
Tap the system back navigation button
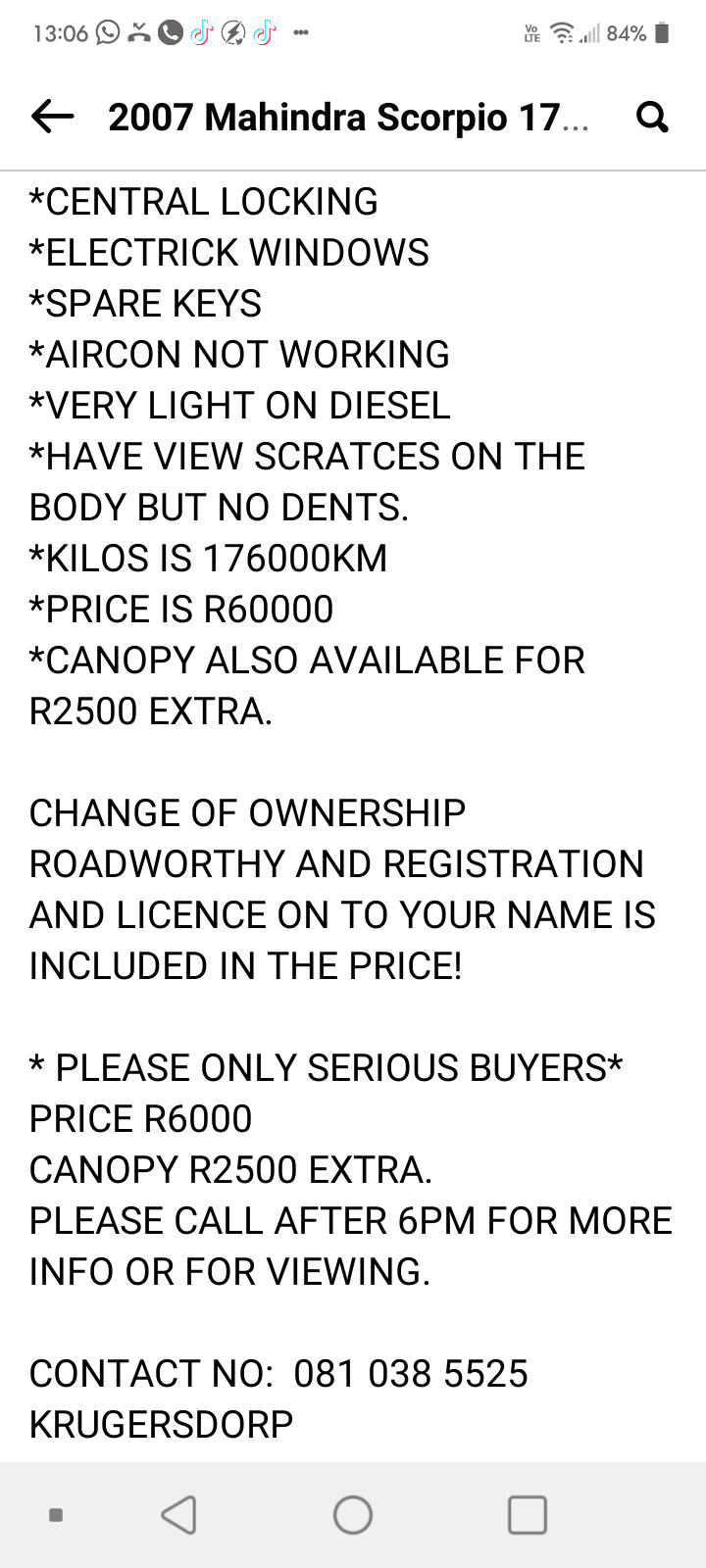pyautogui.click(x=178, y=1515)
